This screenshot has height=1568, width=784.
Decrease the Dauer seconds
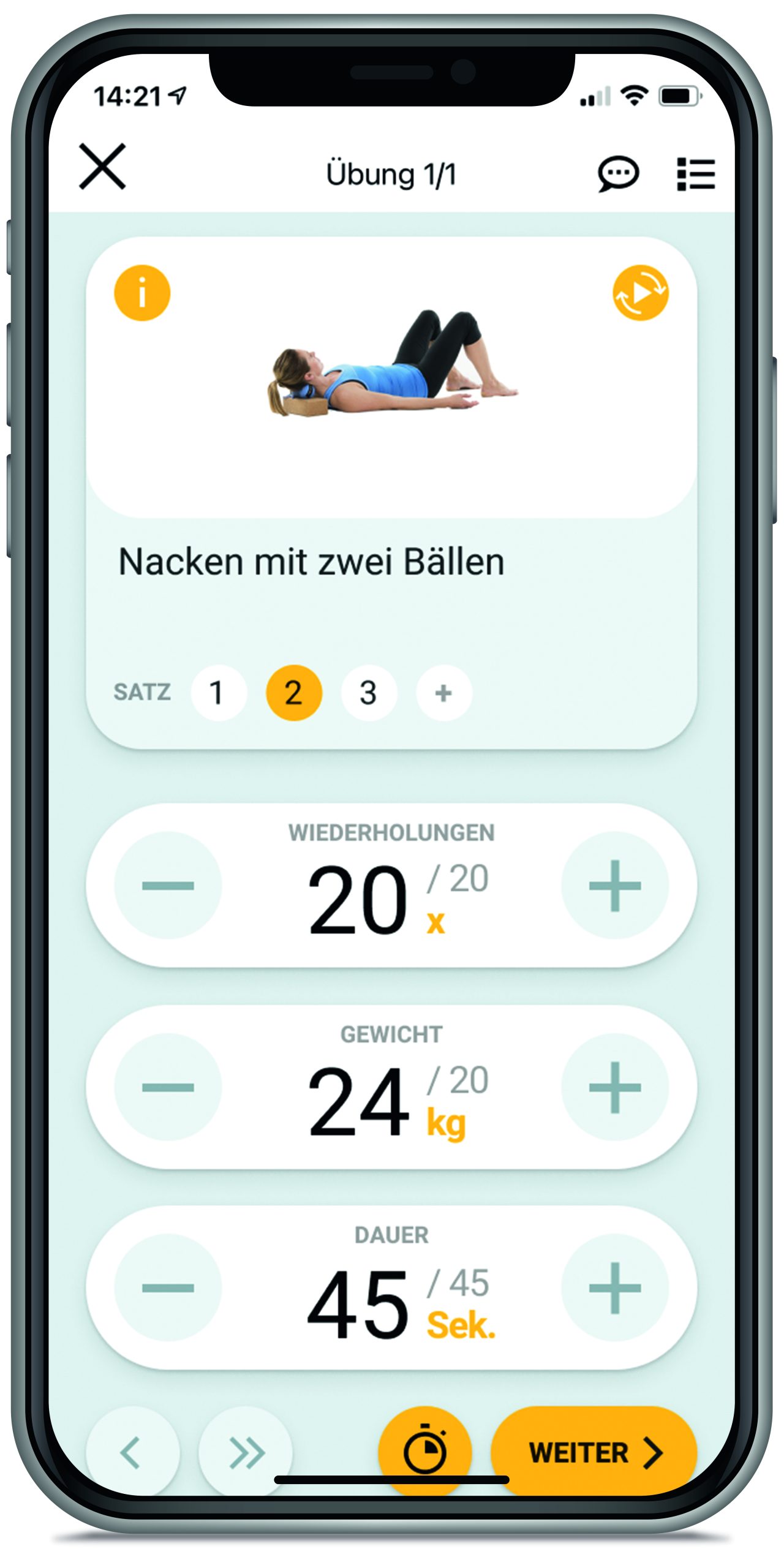coord(168,1288)
